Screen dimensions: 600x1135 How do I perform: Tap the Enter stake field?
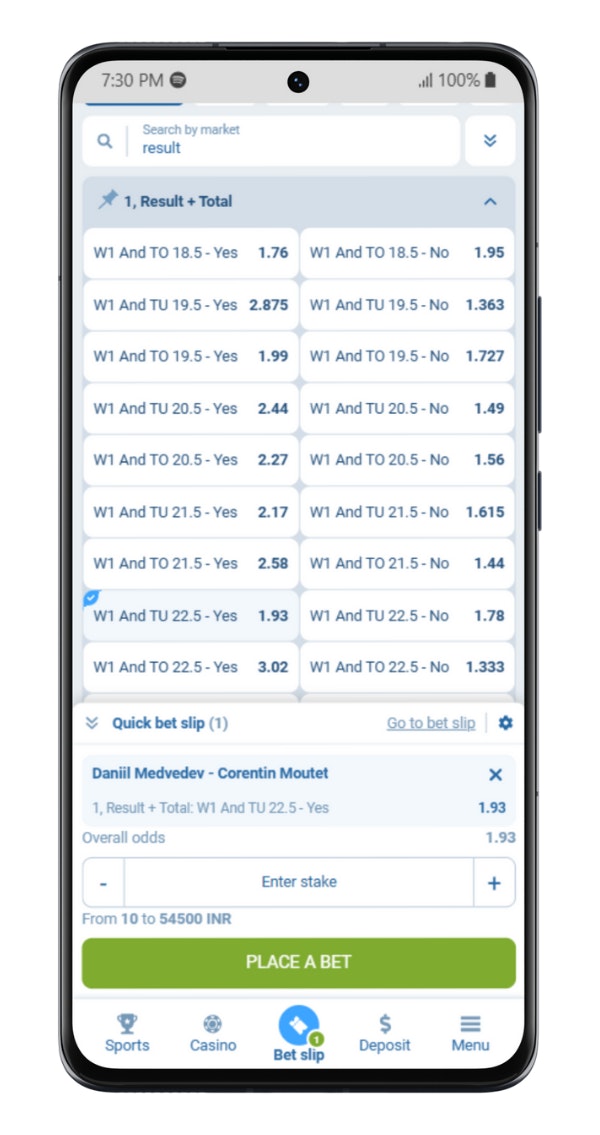[x=299, y=882]
